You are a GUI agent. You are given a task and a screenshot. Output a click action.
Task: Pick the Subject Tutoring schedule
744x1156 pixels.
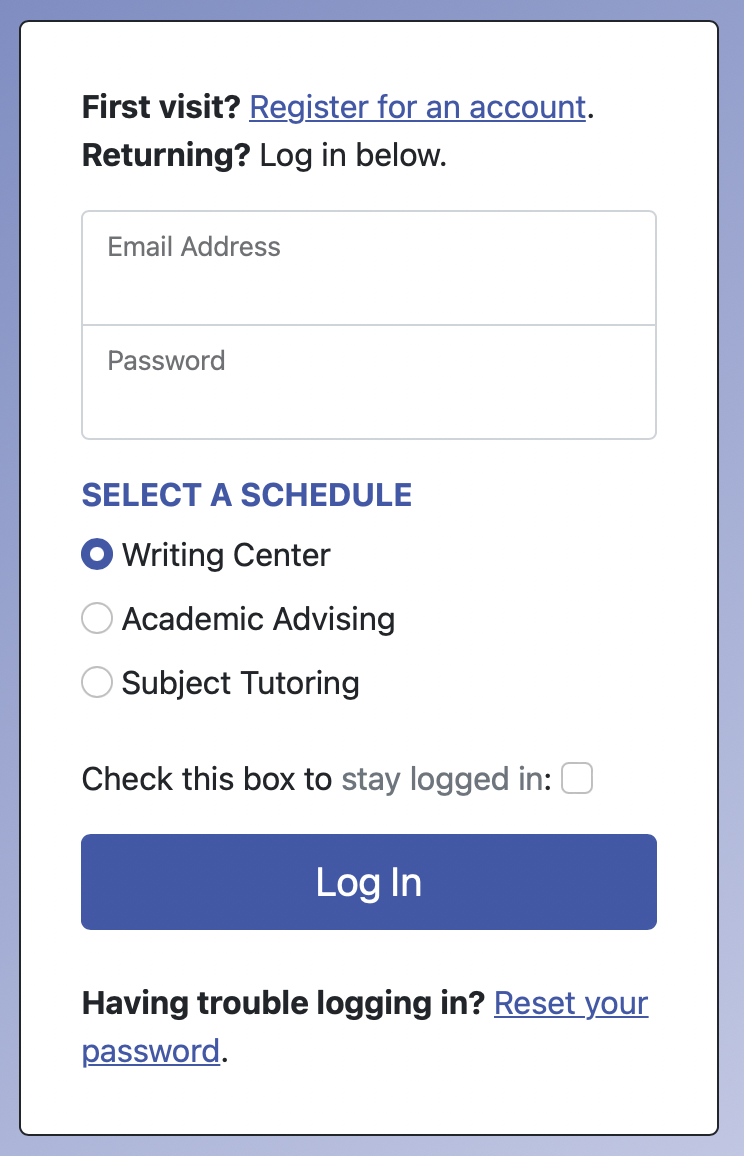click(x=97, y=683)
